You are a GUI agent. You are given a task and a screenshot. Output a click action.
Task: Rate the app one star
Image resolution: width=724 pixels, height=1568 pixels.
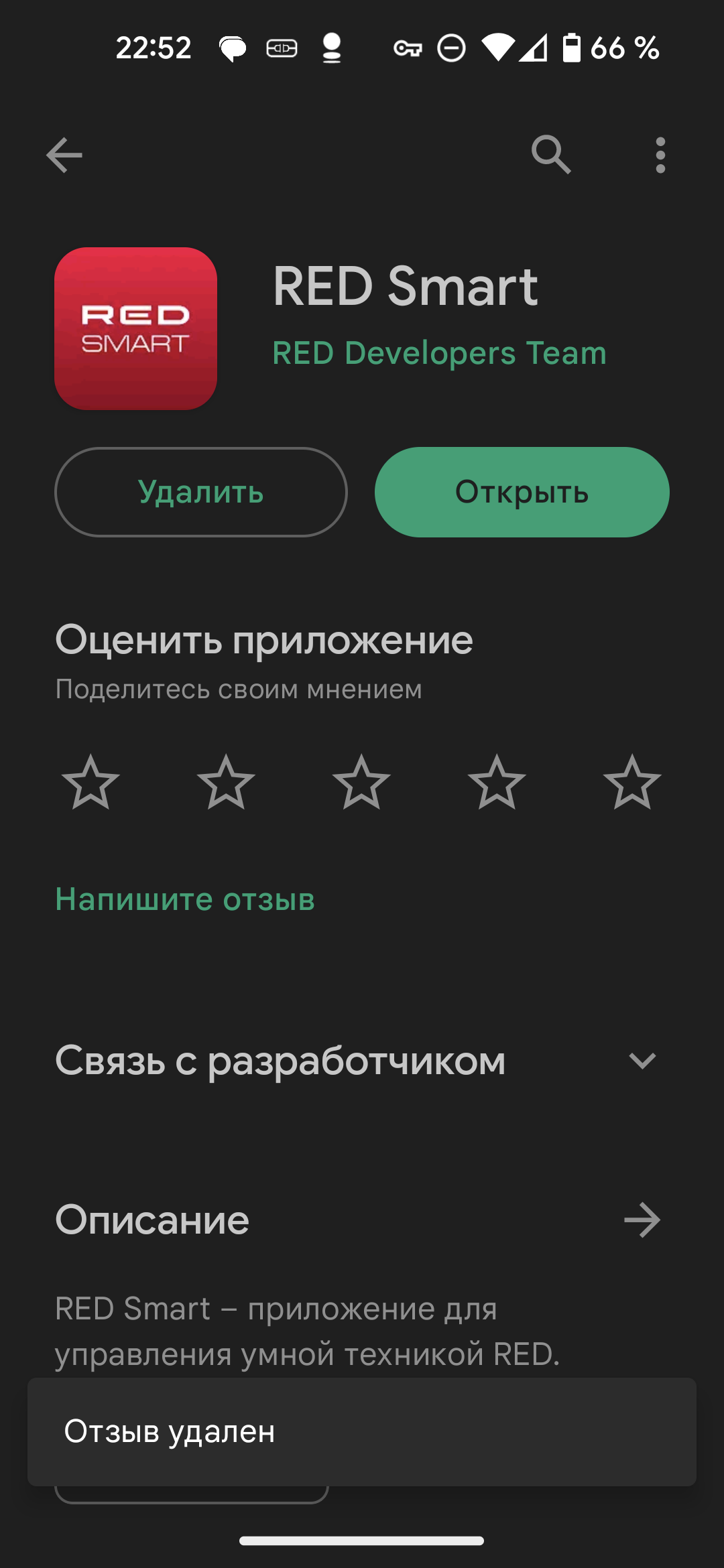pos(90,782)
